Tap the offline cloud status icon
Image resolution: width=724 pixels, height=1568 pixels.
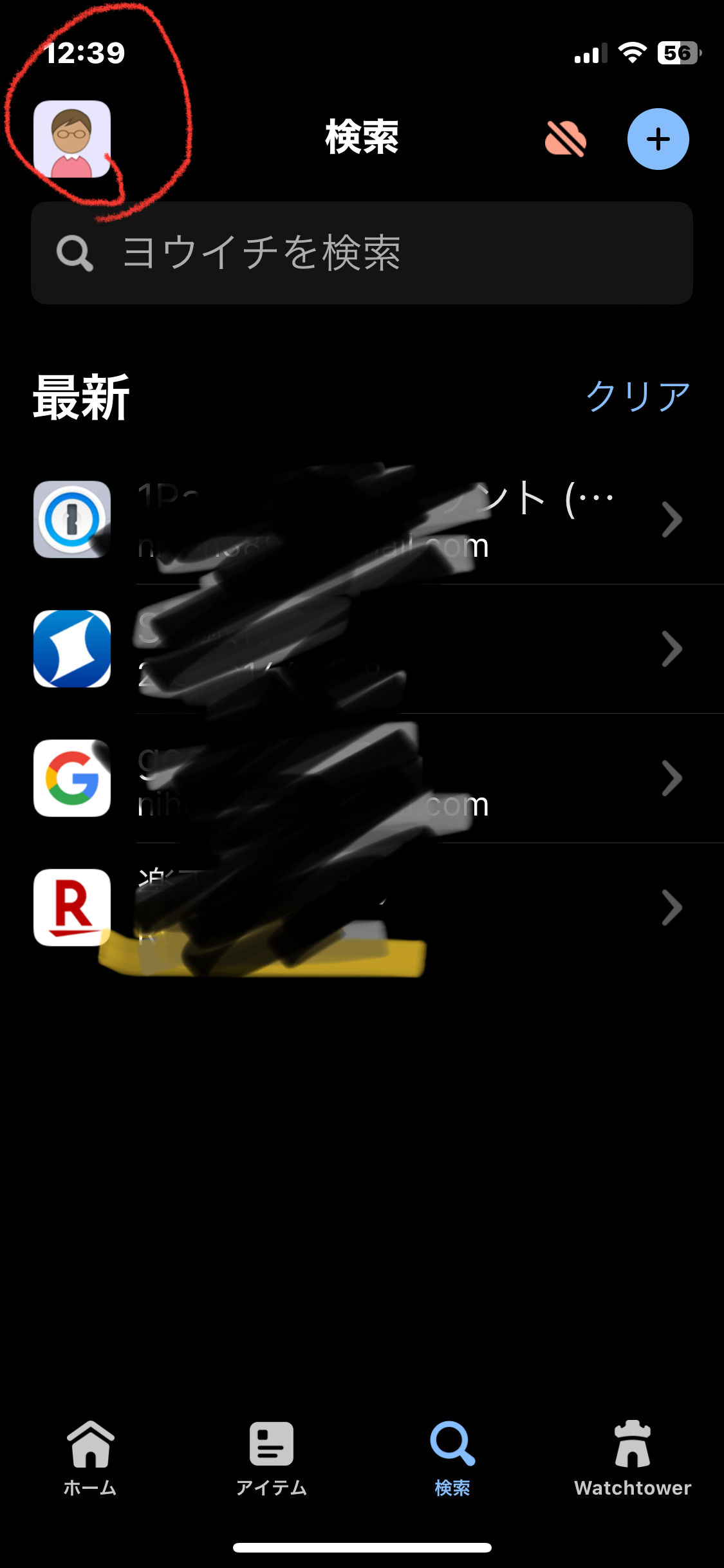pyautogui.click(x=566, y=139)
